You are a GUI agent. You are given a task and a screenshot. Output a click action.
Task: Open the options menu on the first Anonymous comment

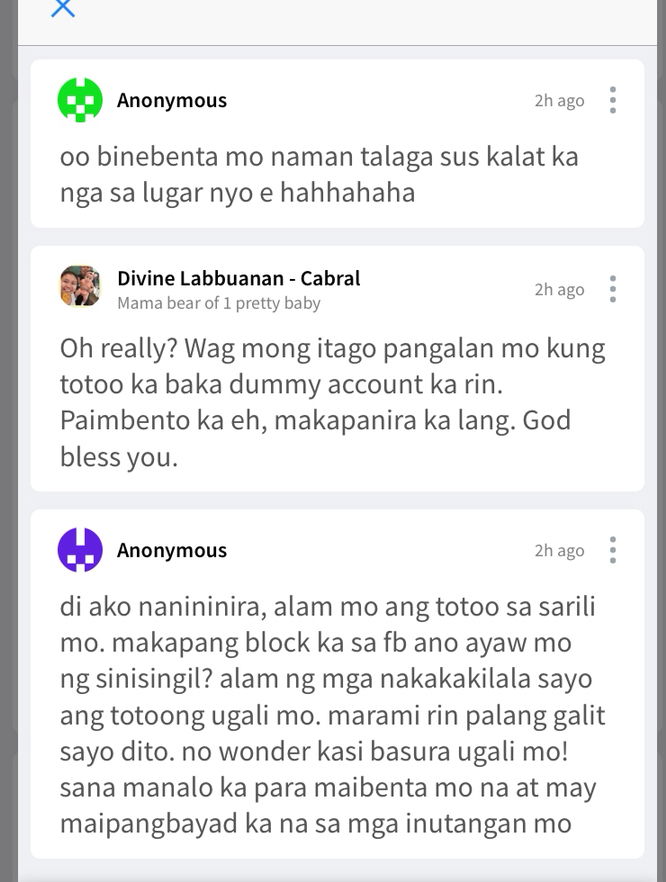[612, 100]
